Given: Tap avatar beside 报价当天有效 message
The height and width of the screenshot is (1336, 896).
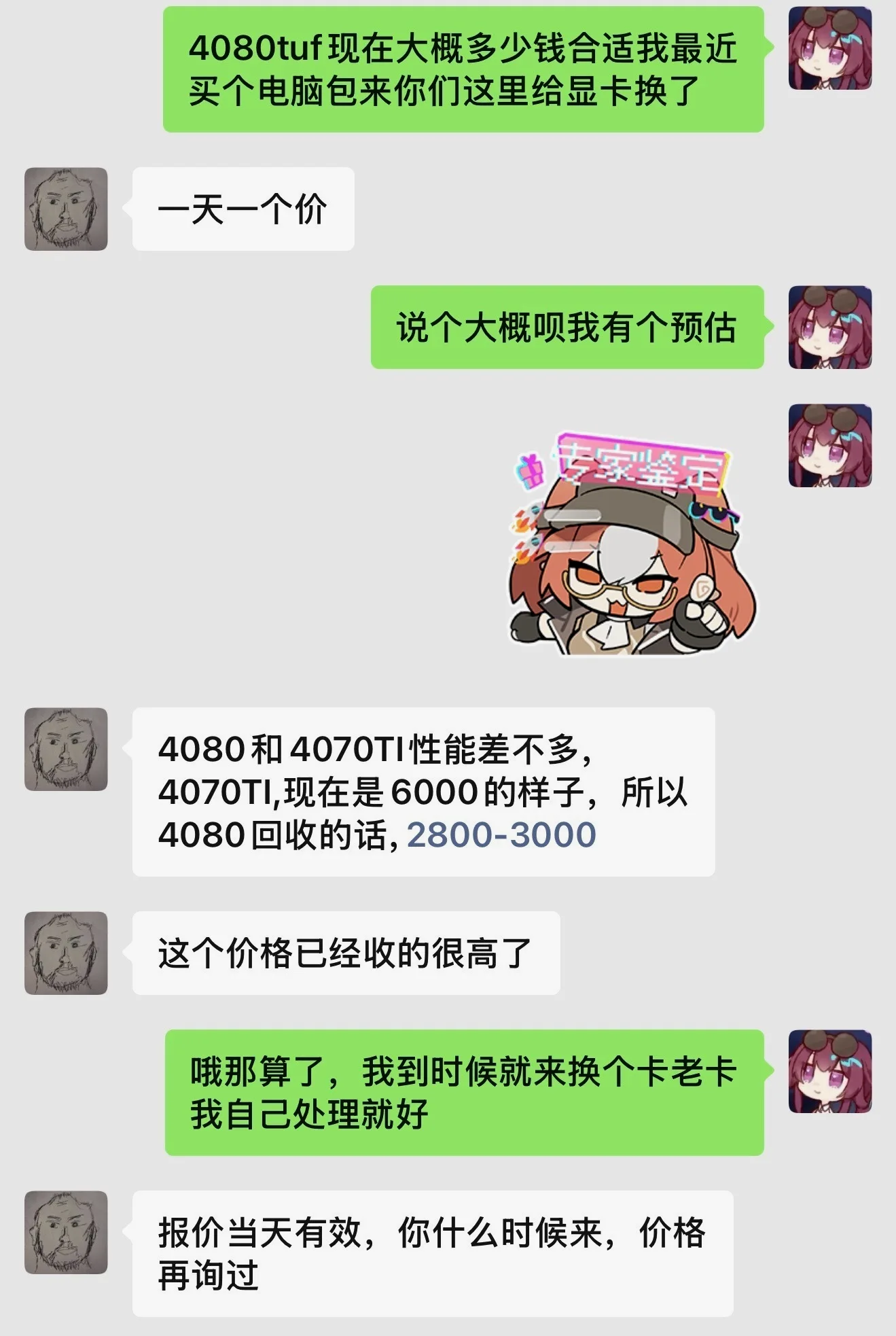Looking at the screenshot, I should [x=66, y=1232].
